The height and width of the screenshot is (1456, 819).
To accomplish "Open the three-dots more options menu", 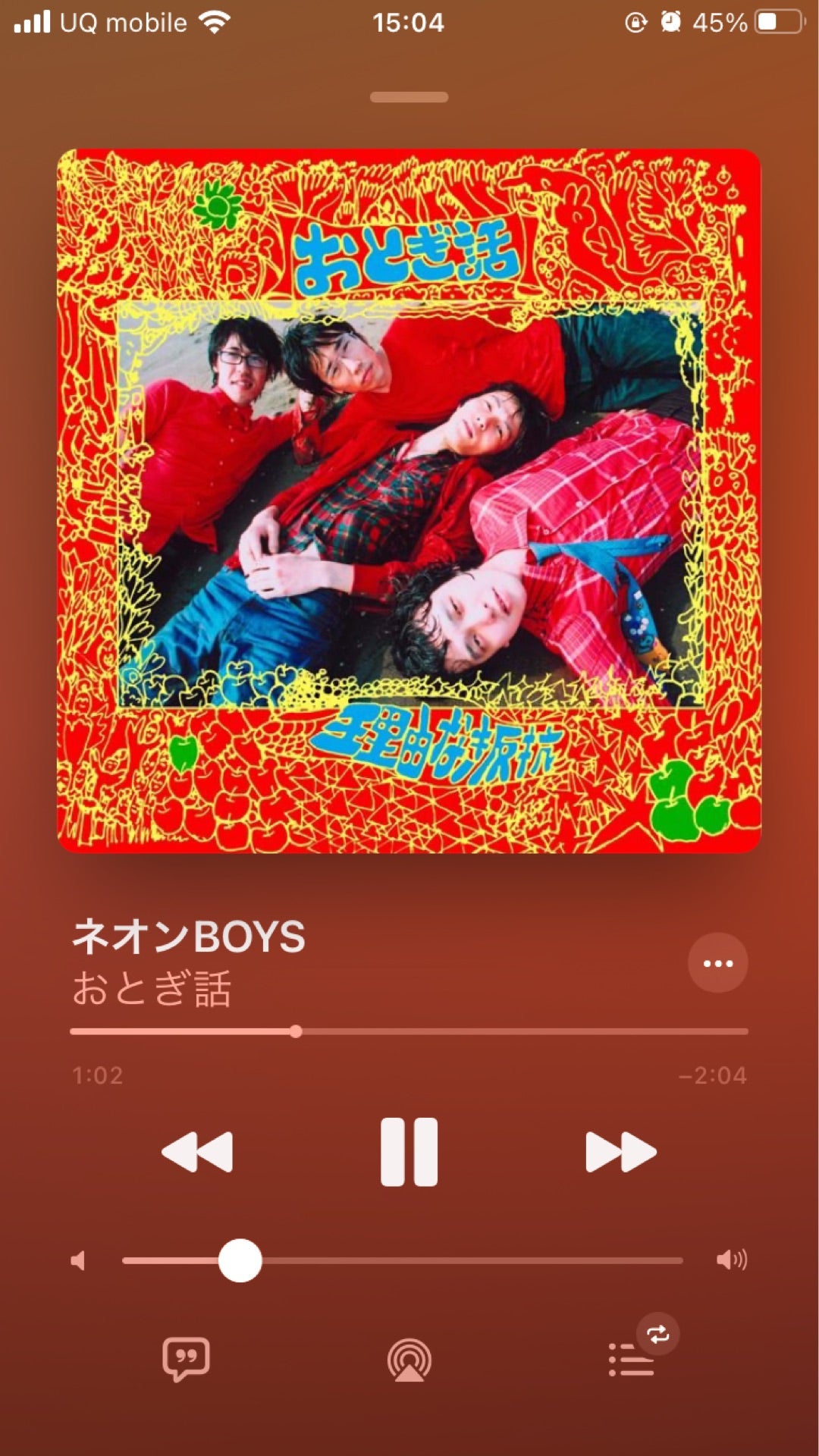I will pyautogui.click(x=717, y=963).
